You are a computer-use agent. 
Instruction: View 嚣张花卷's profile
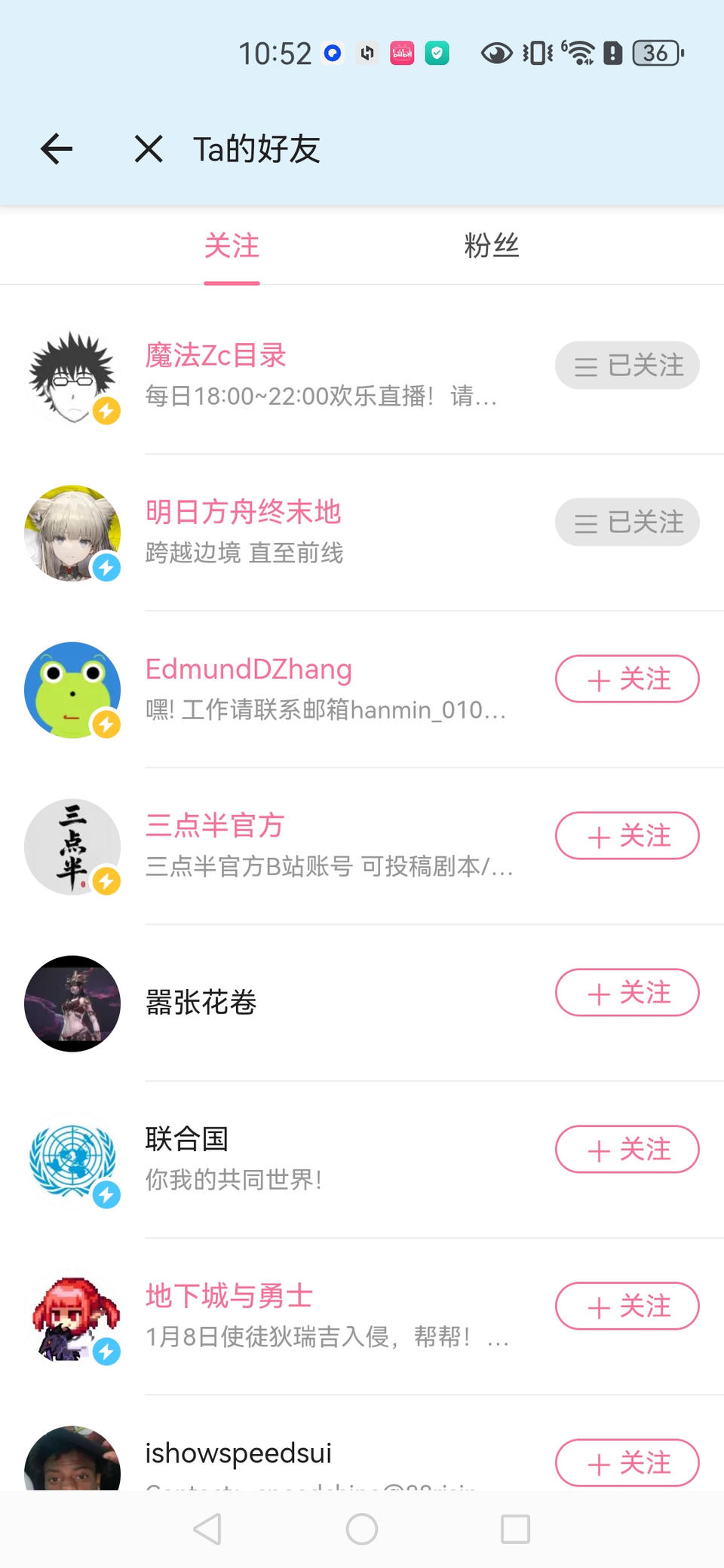201,1003
